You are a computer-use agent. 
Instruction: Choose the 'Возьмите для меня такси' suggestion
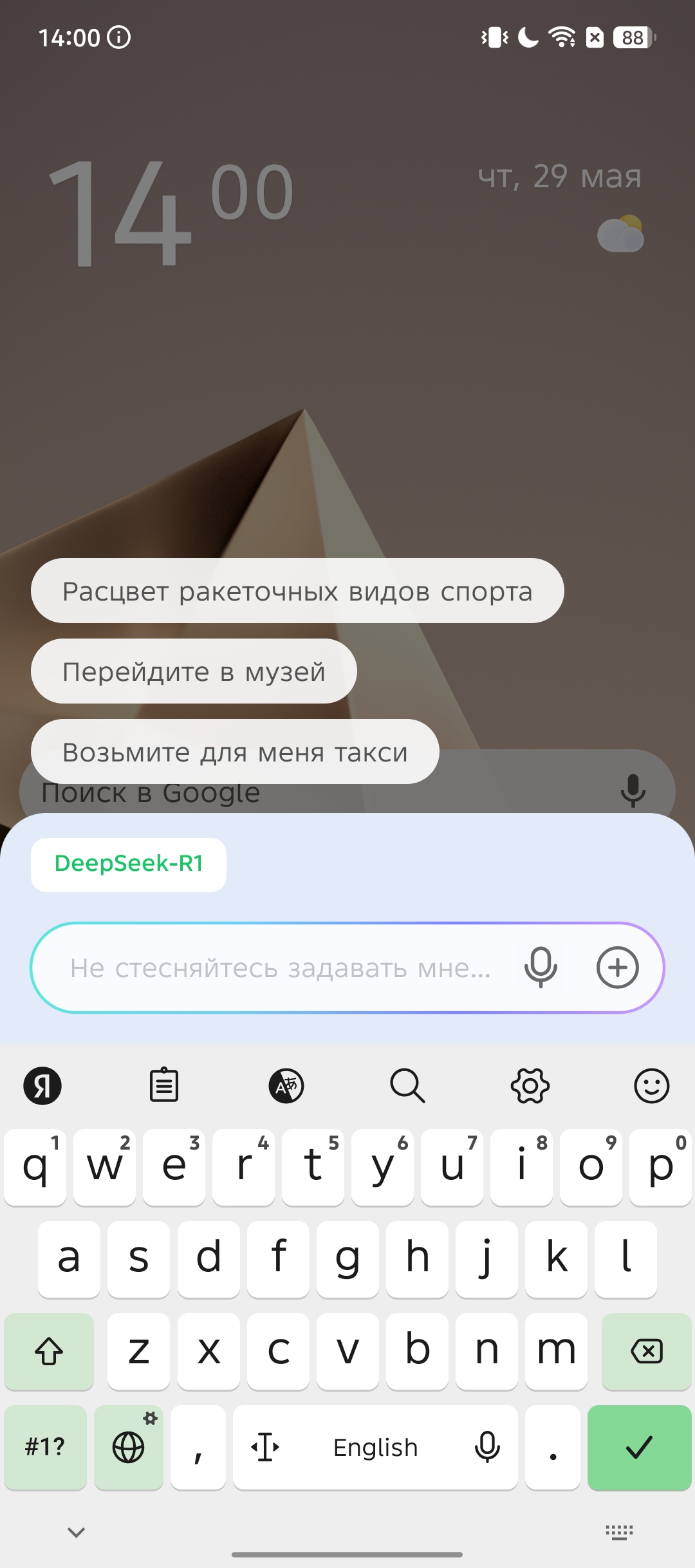(235, 752)
